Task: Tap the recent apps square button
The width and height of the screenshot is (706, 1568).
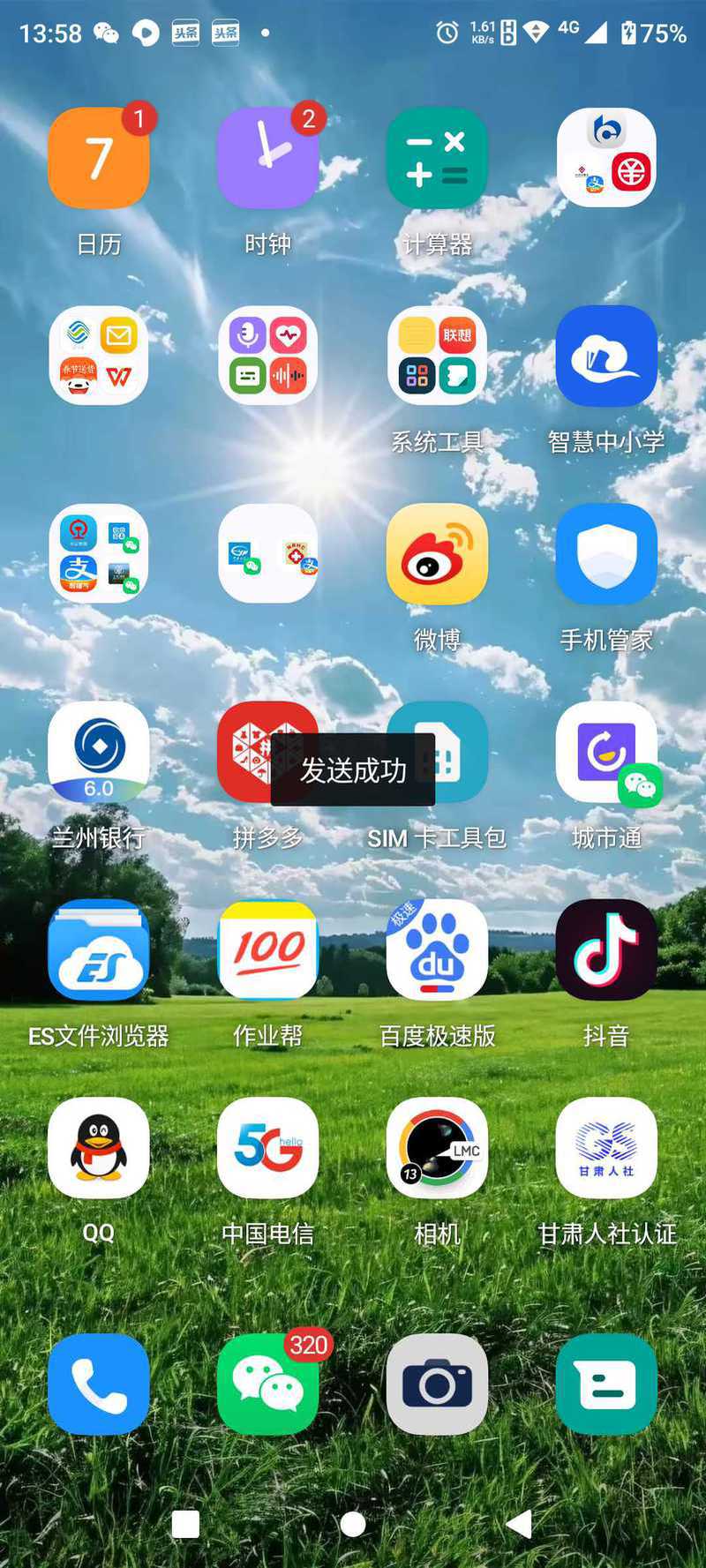Action: click(185, 1524)
